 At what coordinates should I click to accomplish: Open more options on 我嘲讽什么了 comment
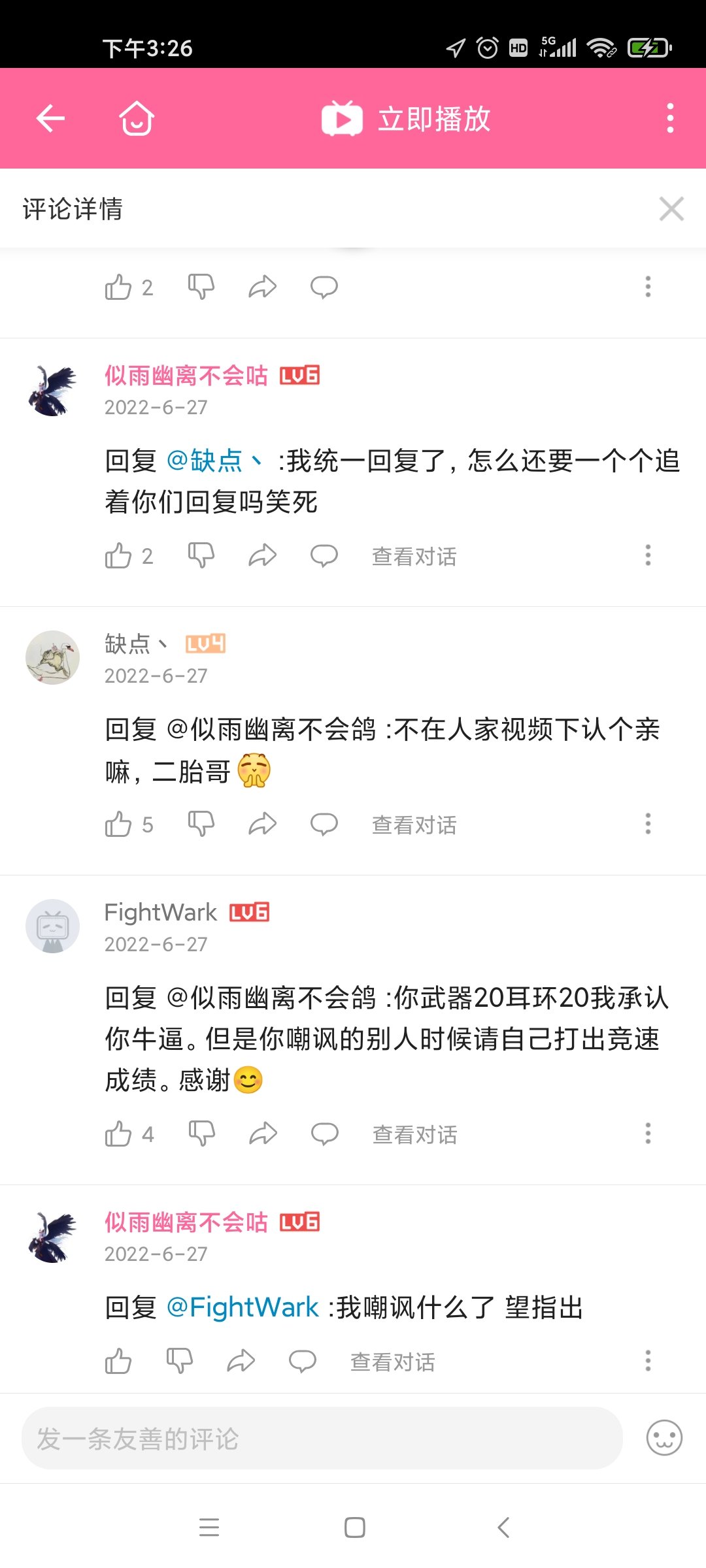pyautogui.click(x=648, y=1361)
